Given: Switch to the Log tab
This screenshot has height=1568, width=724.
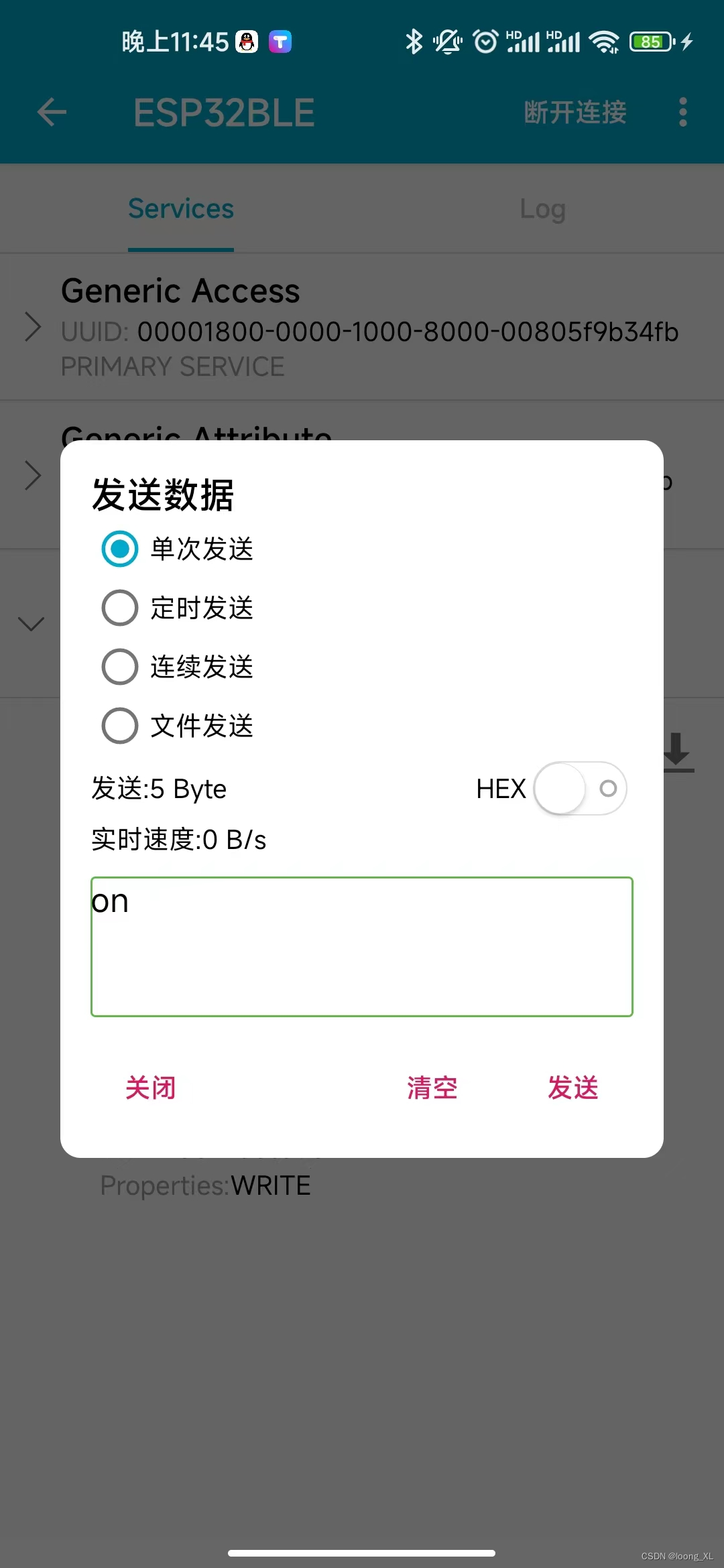Looking at the screenshot, I should (542, 208).
